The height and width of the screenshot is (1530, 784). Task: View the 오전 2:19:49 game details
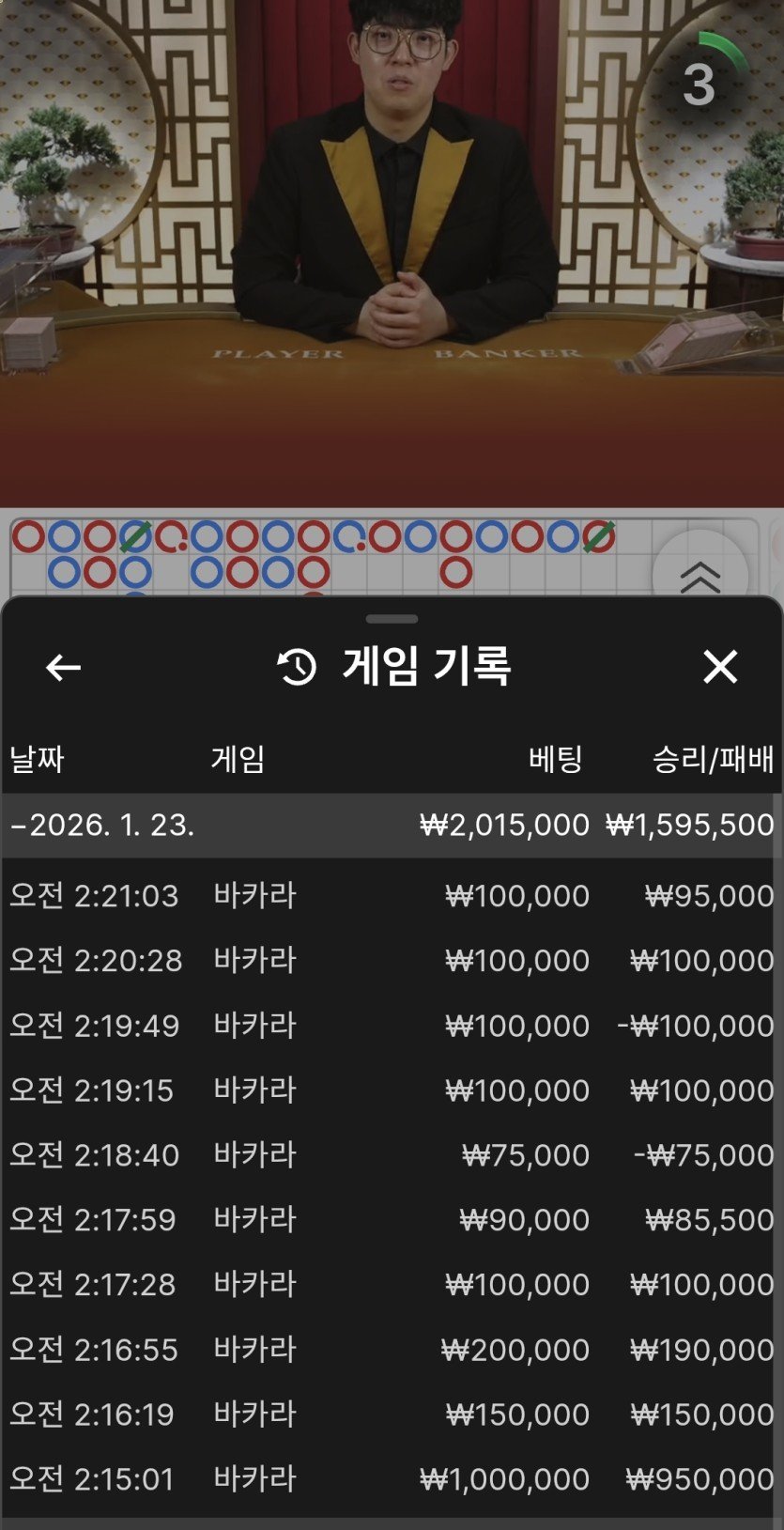click(391, 1026)
